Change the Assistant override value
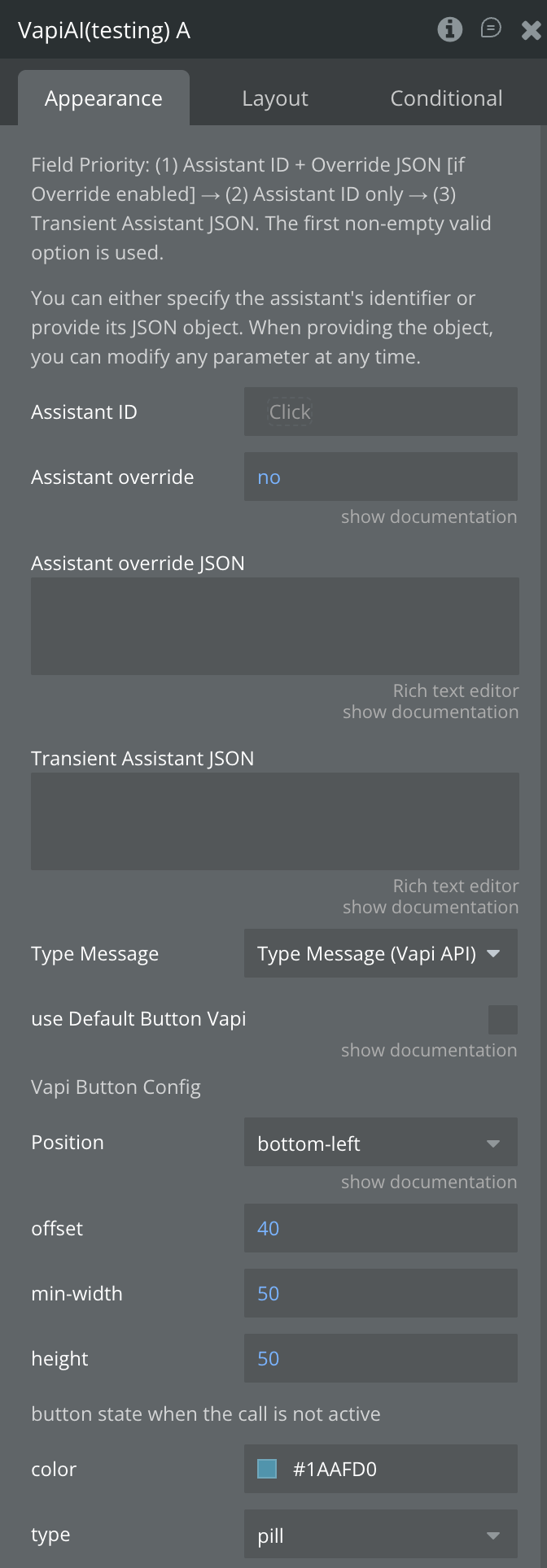This screenshot has width=547, height=1568. tap(380, 477)
